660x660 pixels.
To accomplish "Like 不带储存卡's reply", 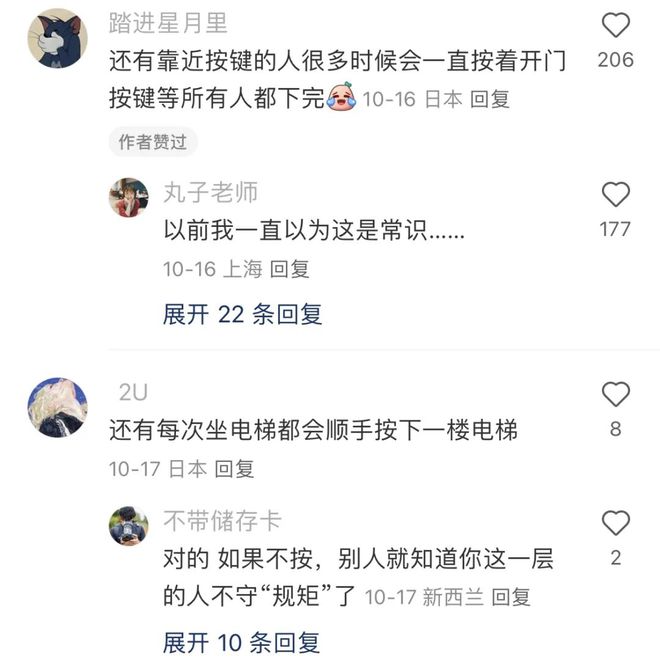I will [616, 523].
